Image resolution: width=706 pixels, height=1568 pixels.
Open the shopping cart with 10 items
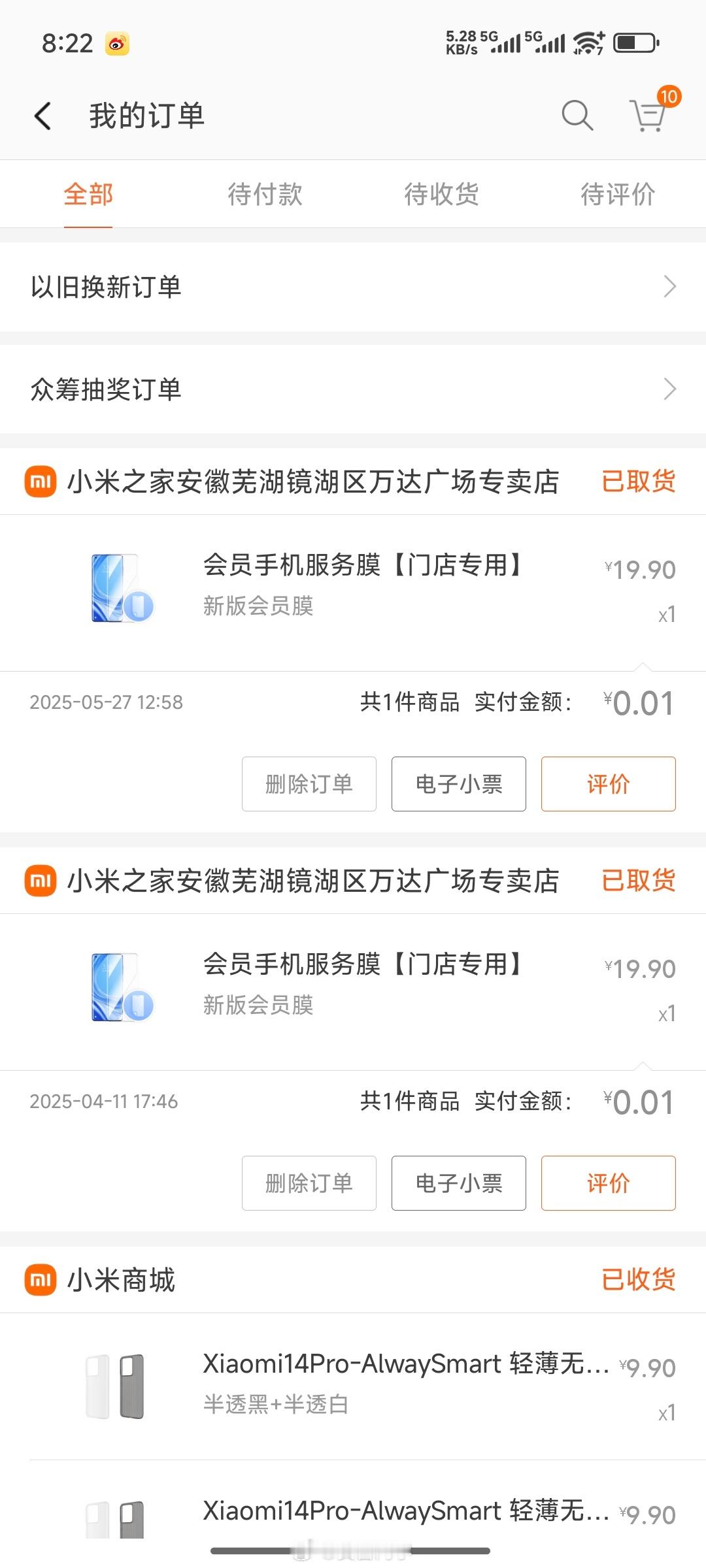click(x=648, y=116)
